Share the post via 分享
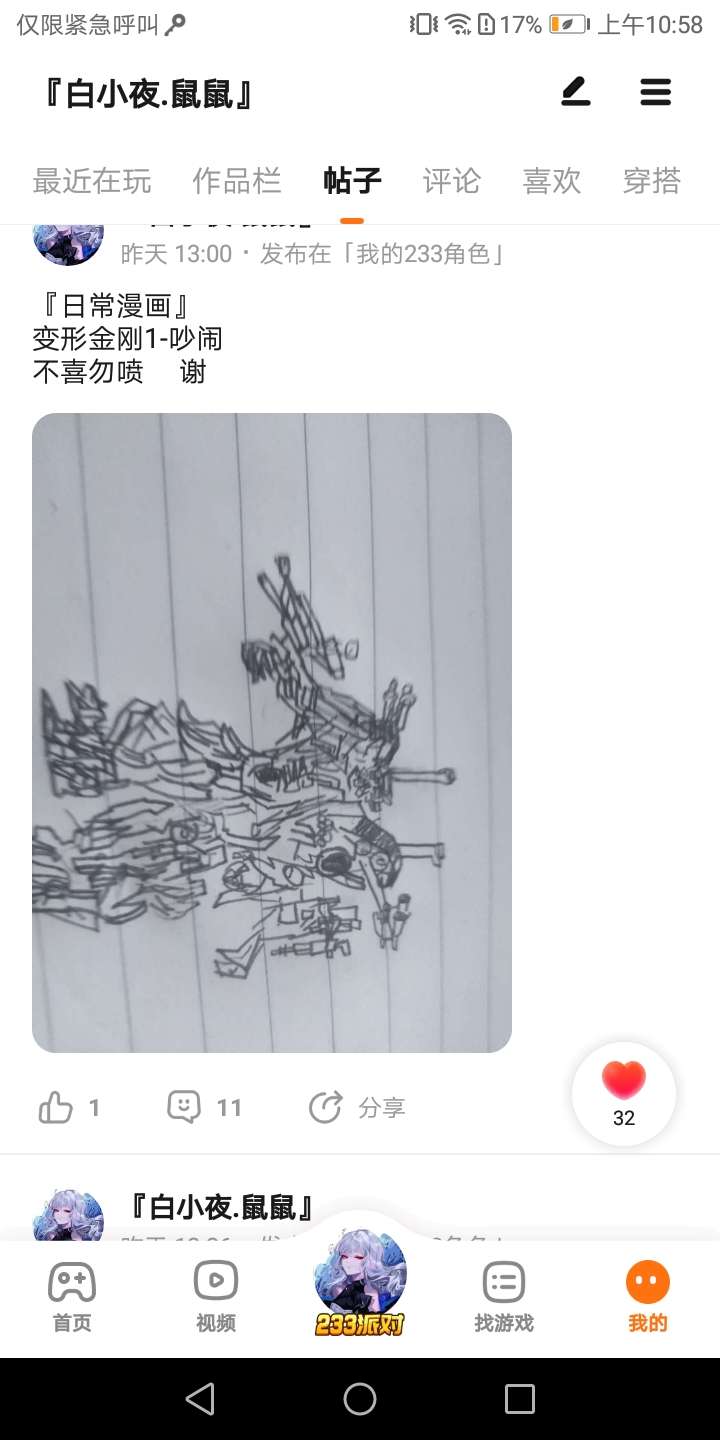Image resolution: width=720 pixels, height=1440 pixels. click(357, 1108)
